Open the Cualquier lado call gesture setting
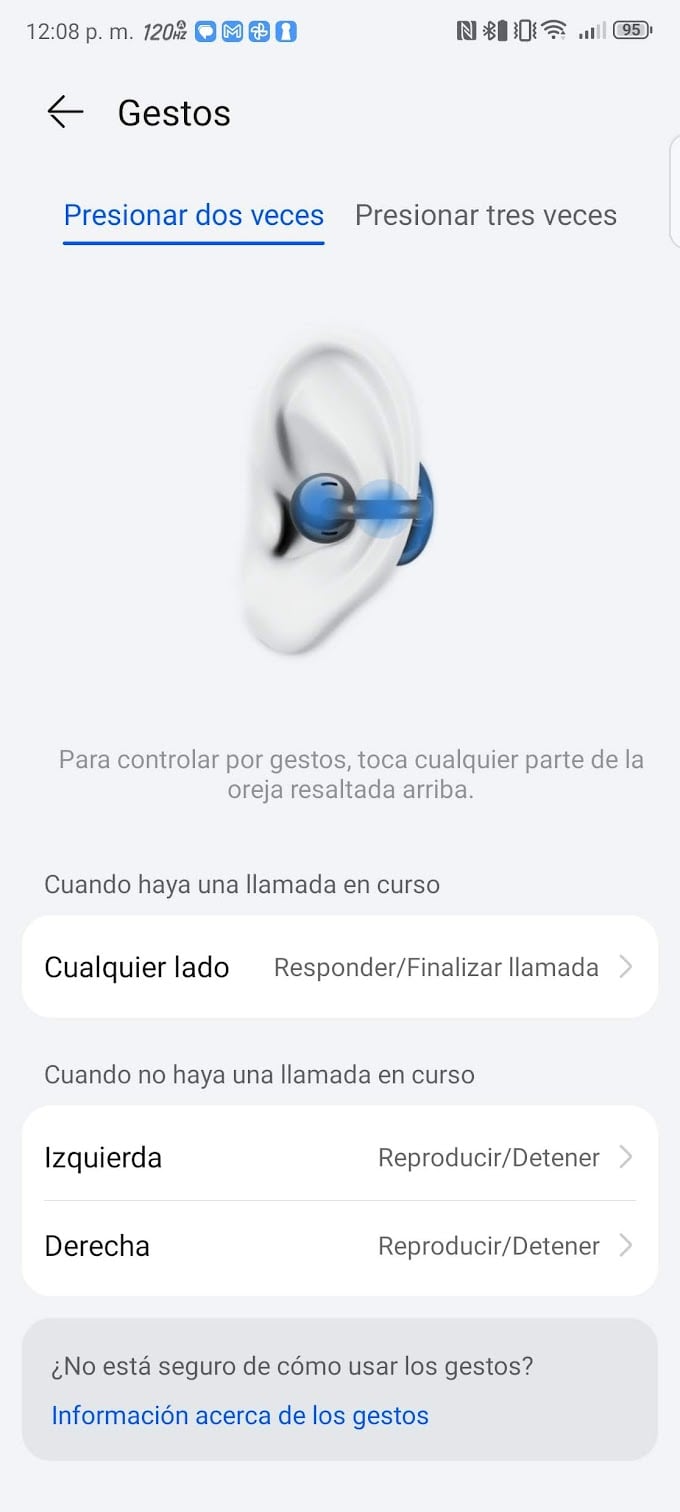680x1512 pixels. tap(340, 967)
